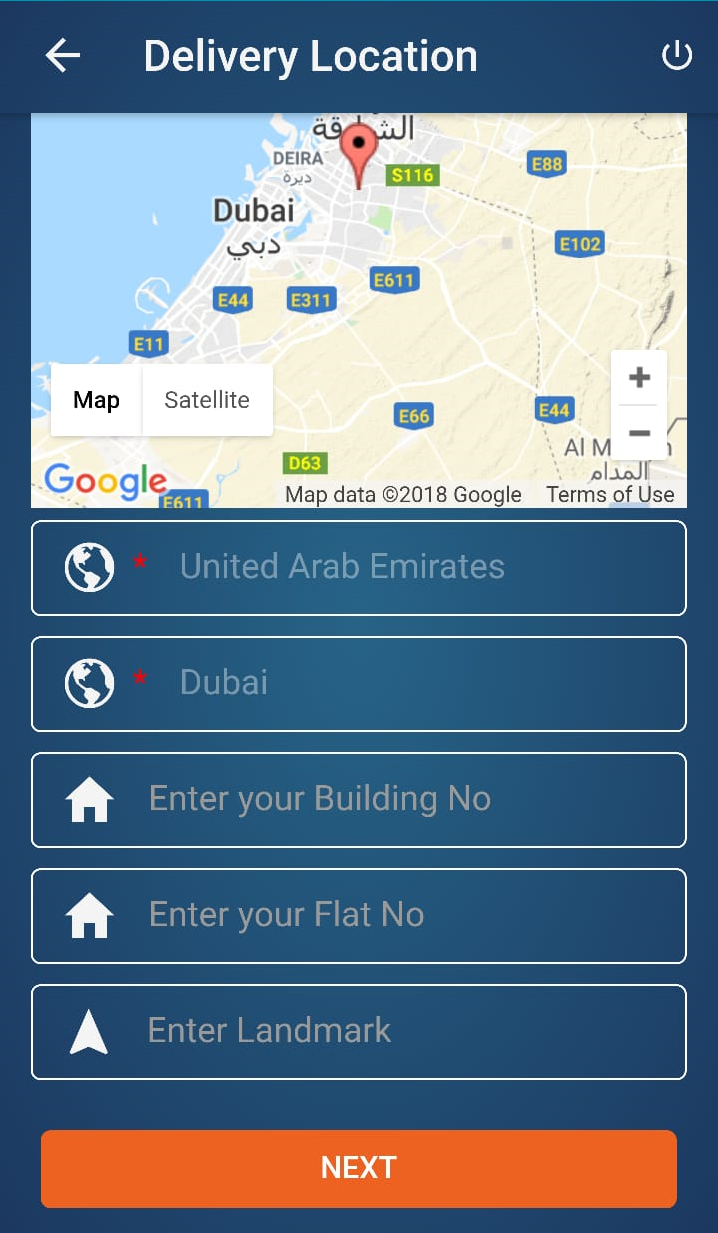Tap the power icon to log out
The image size is (718, 1233).
(677, 56)
